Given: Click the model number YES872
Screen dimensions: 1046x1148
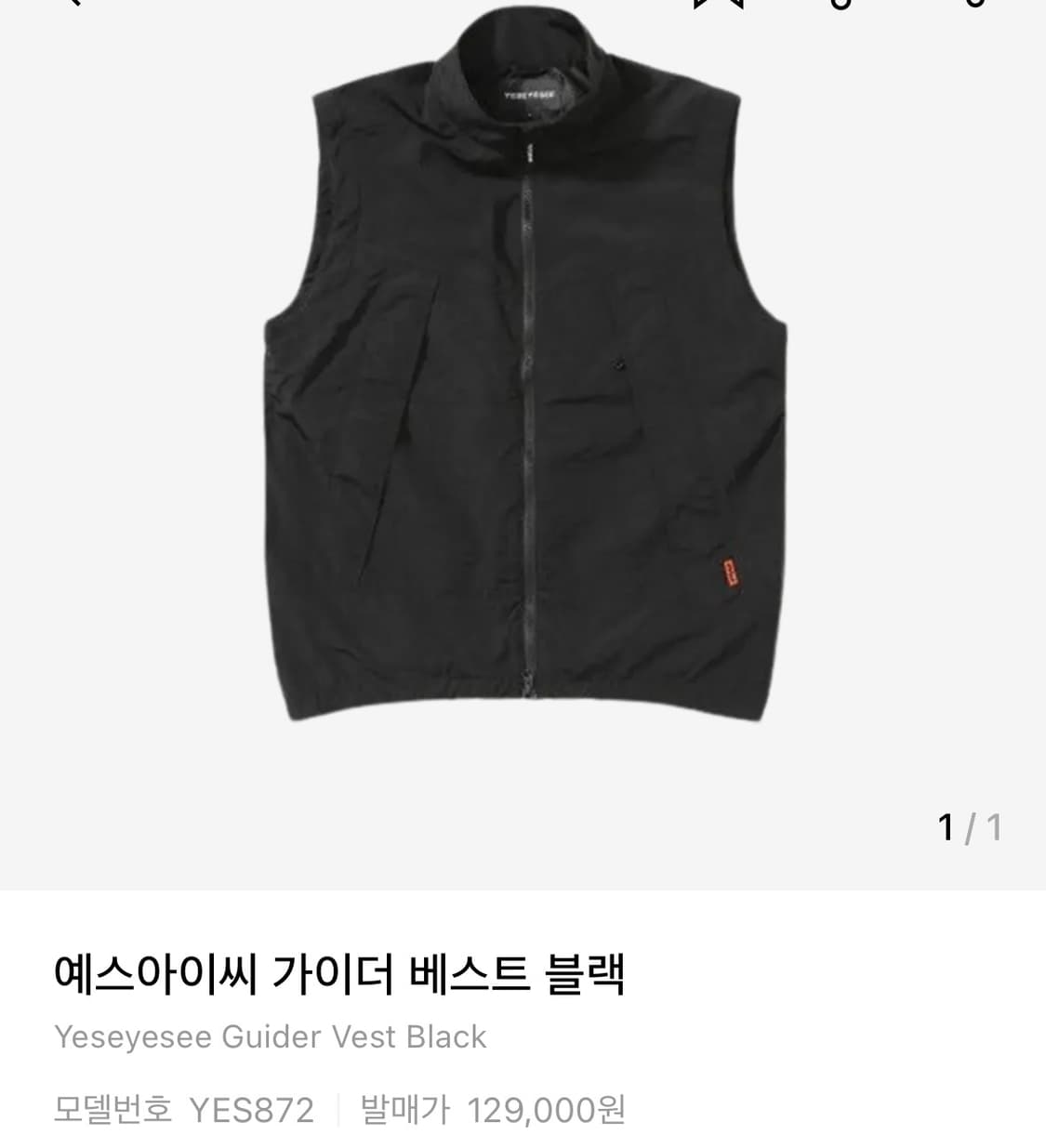Looking at the screenshot, I should [251, 1107].
